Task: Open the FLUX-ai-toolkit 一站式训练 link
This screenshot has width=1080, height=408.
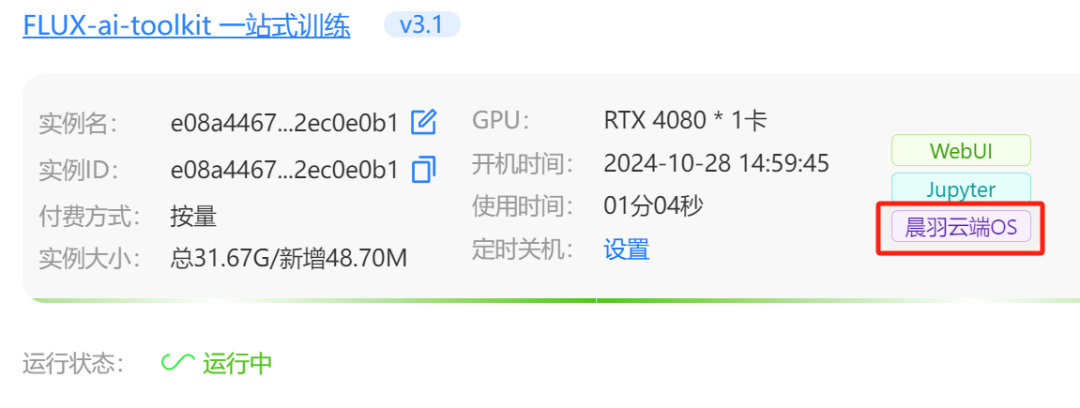Action: pyautogui.click(x=187, y=26)
